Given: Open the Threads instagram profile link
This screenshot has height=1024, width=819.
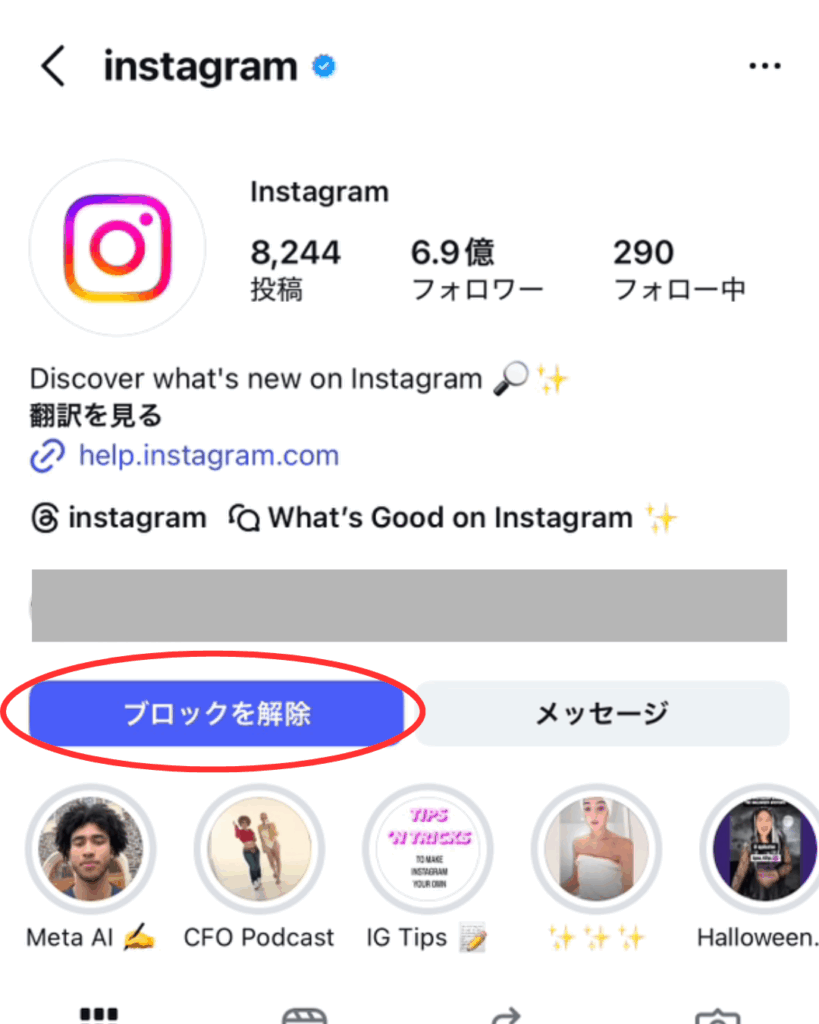Looking at the screenshot, I should click(119, 518).
